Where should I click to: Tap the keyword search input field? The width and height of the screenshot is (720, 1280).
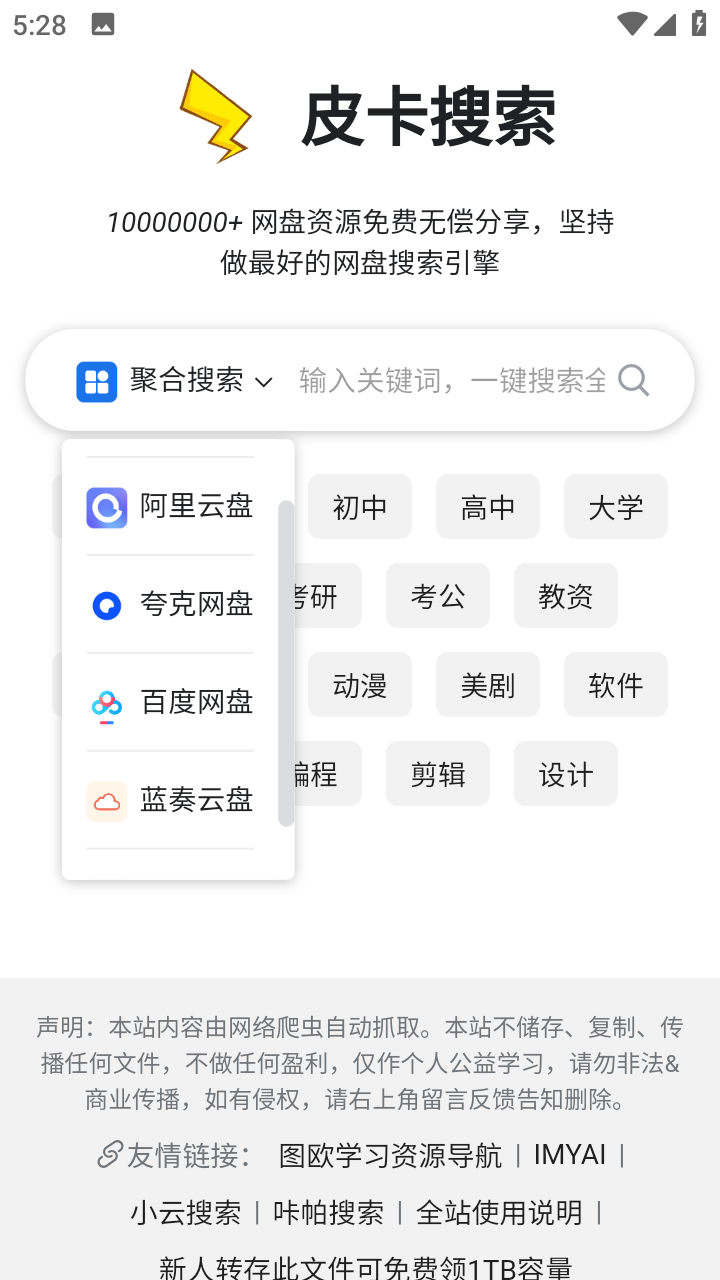(452, 381)
